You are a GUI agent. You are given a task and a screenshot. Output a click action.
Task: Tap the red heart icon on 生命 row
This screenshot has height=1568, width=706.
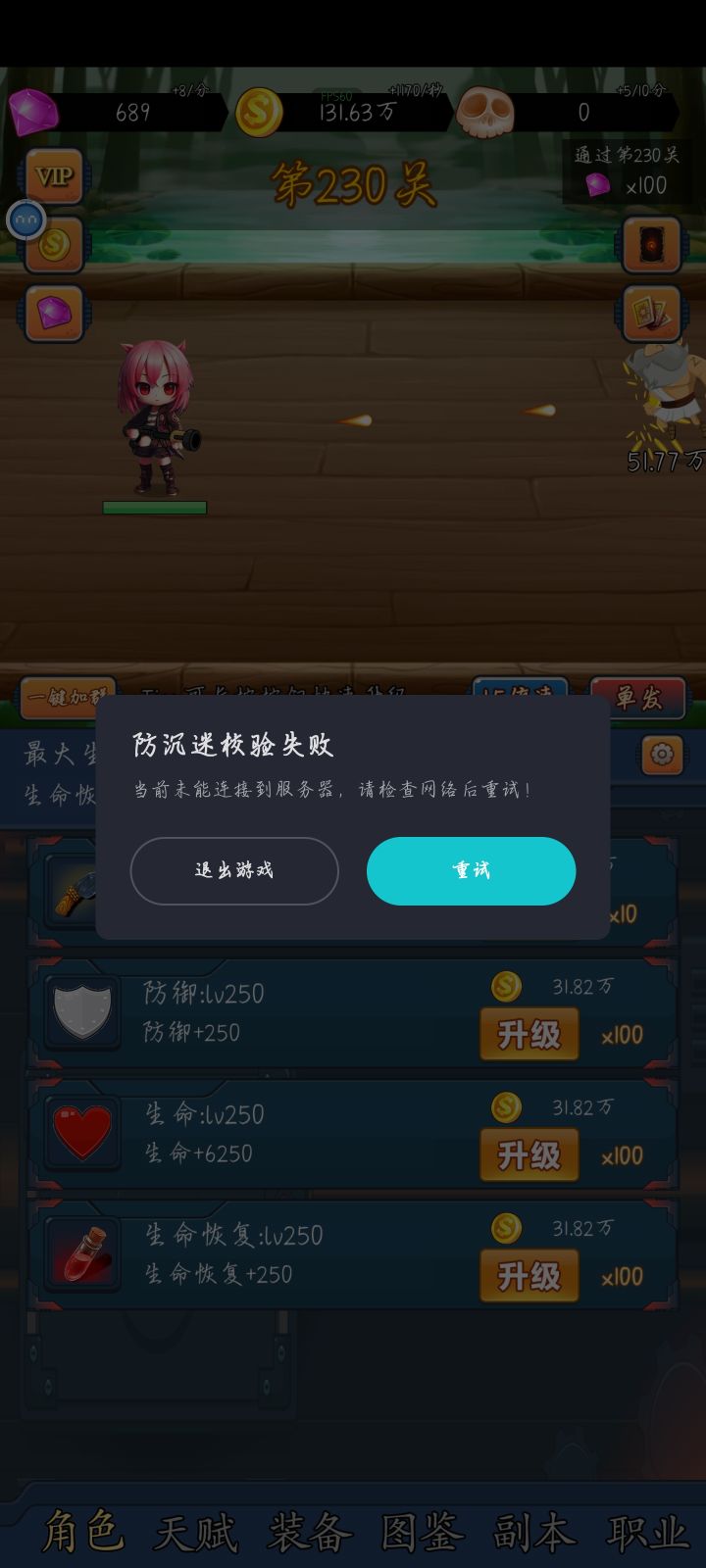click(82, 1134)
